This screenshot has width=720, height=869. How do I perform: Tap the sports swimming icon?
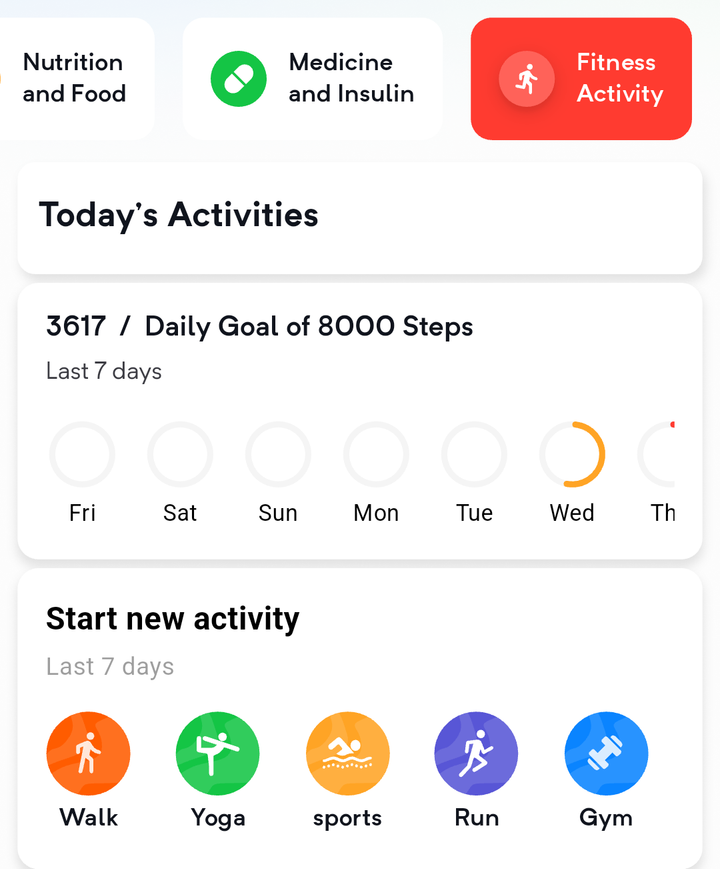(347, 753)
